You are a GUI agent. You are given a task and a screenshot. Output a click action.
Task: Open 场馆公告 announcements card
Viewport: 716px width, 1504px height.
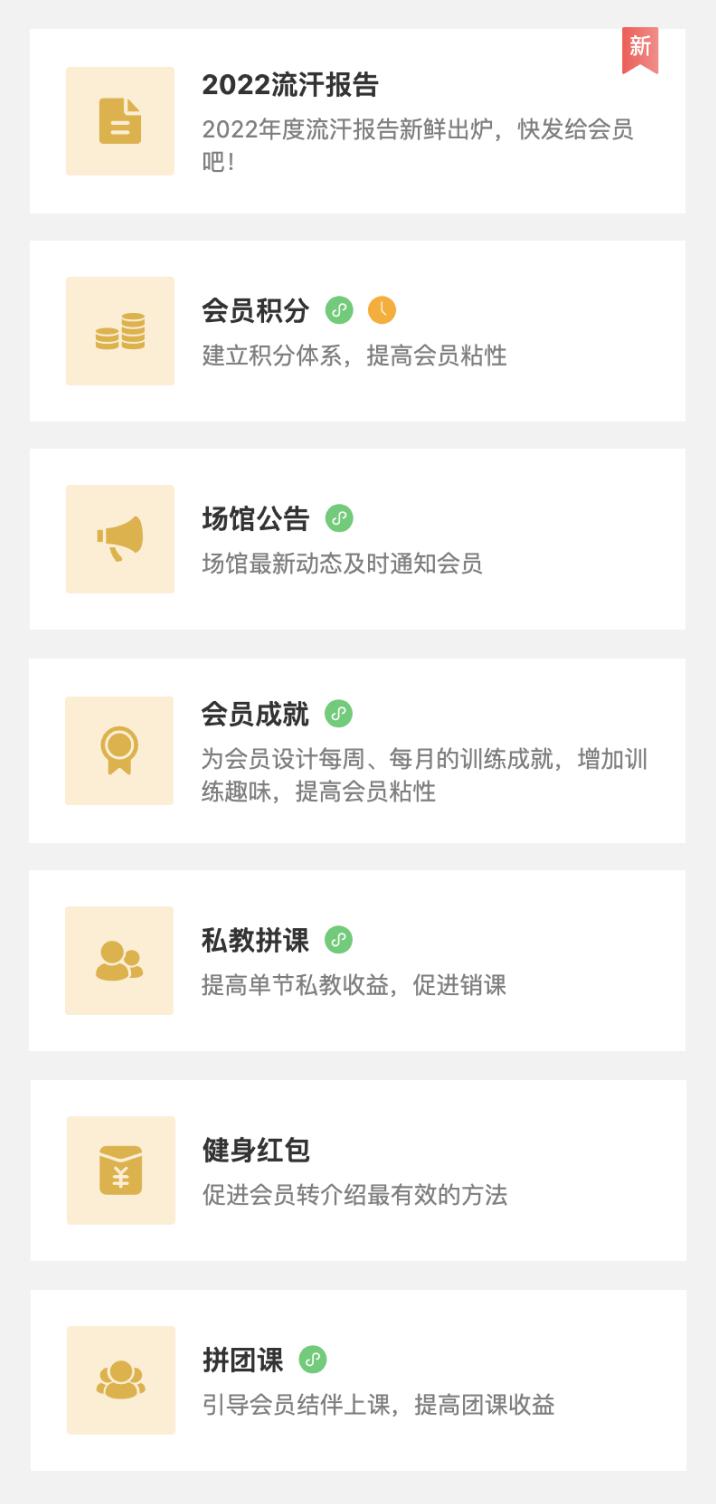(358, 539)
